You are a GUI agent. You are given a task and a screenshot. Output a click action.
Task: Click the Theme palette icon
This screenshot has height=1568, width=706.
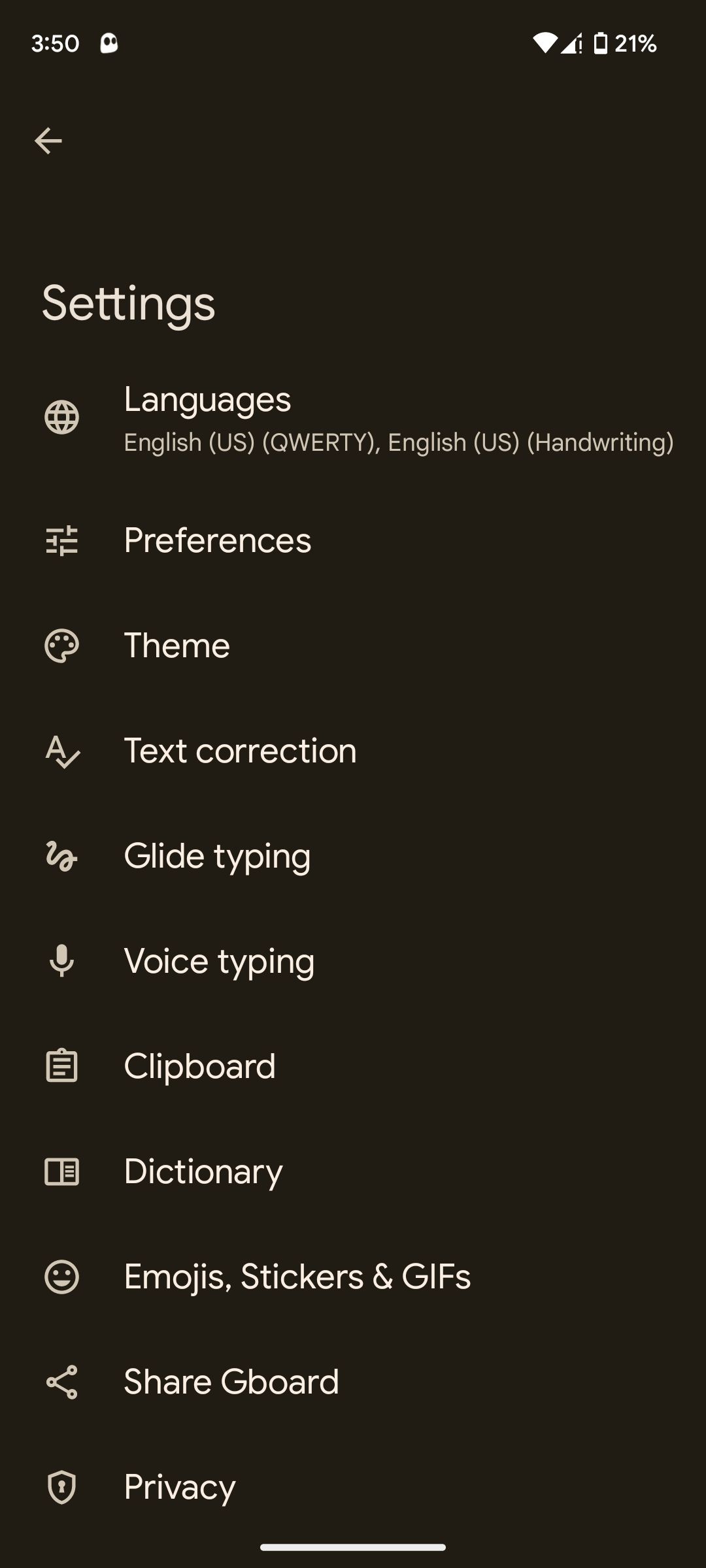62,645
